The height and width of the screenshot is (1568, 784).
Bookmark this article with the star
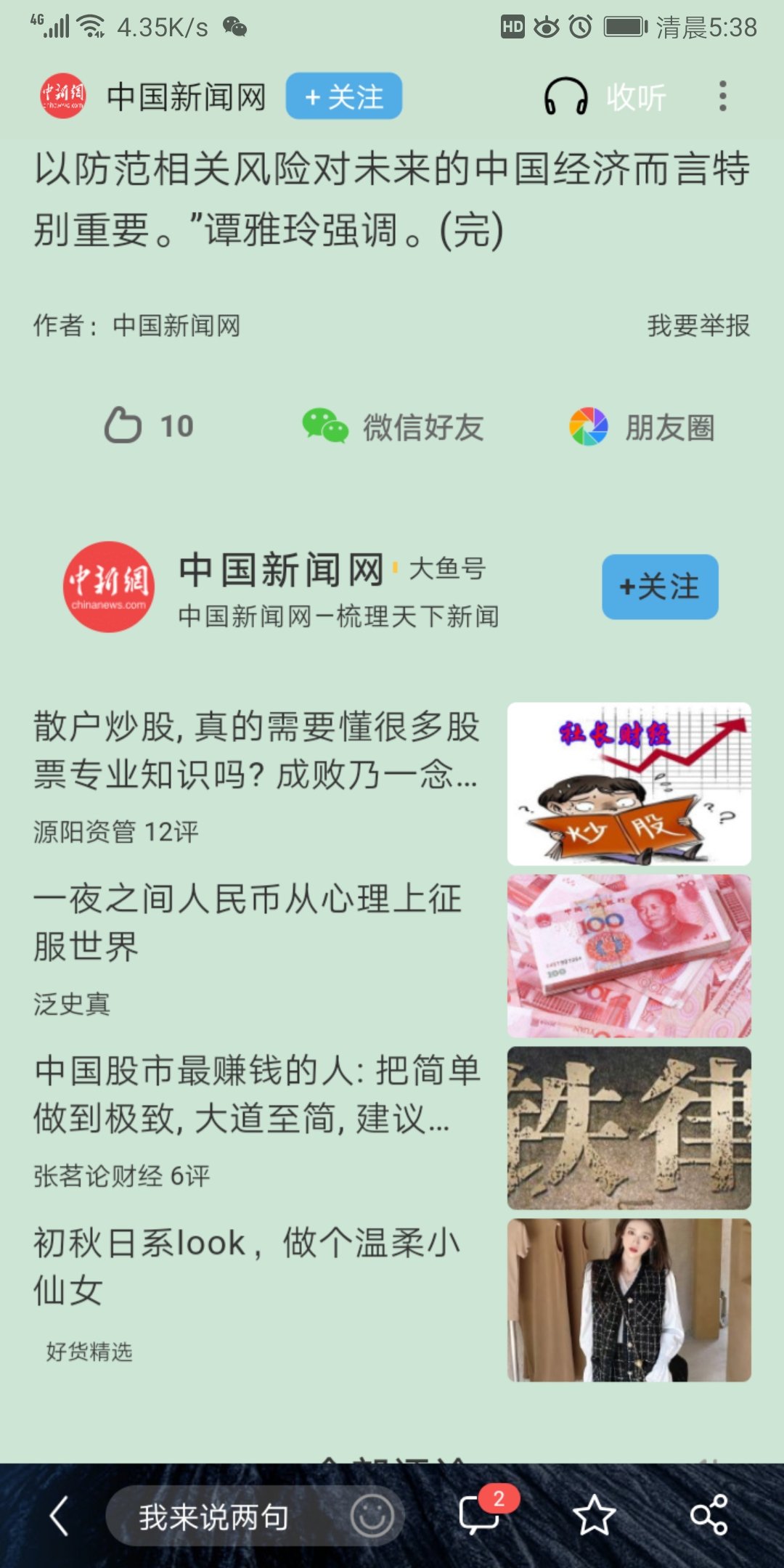pos(594,1516)
